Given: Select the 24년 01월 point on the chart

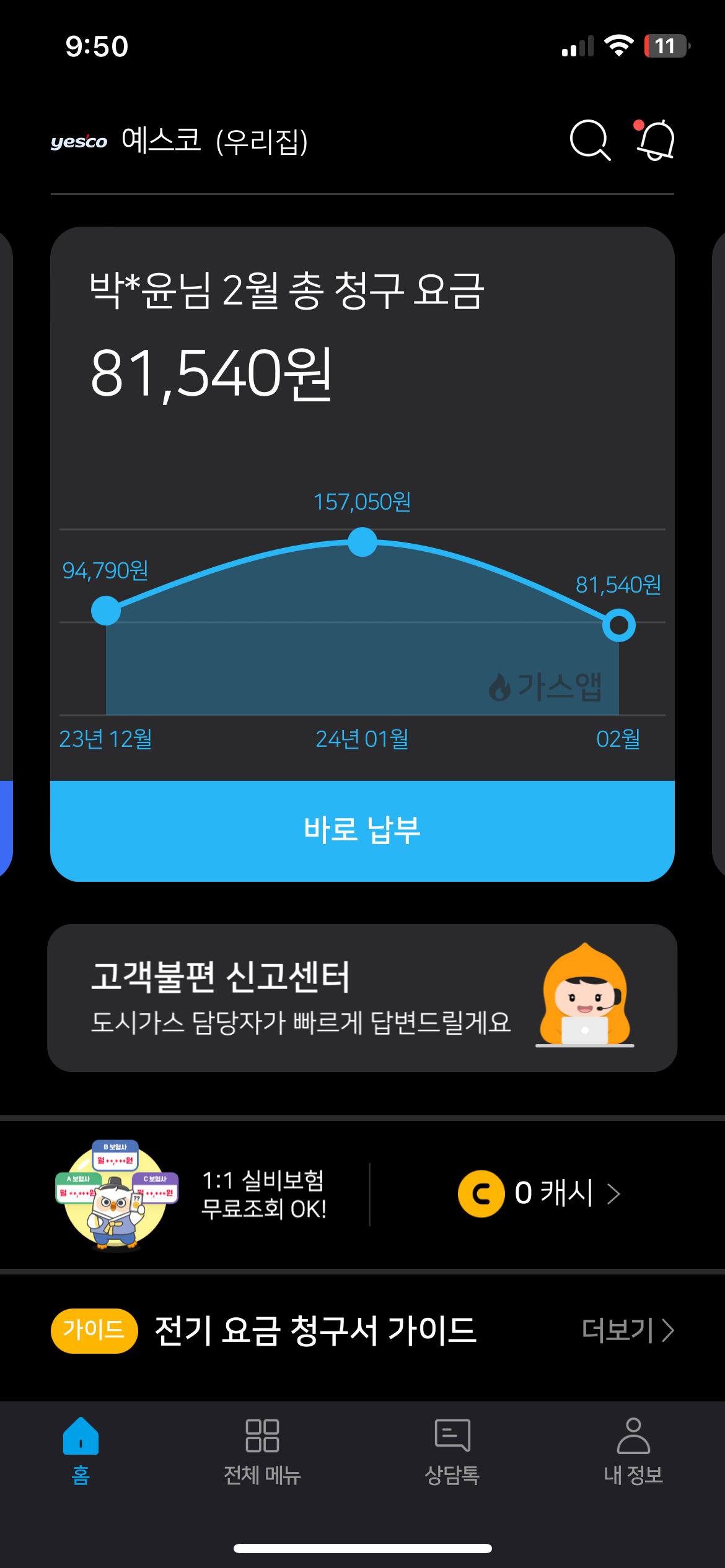Looking at the screenshot, I should click(362, 542).
